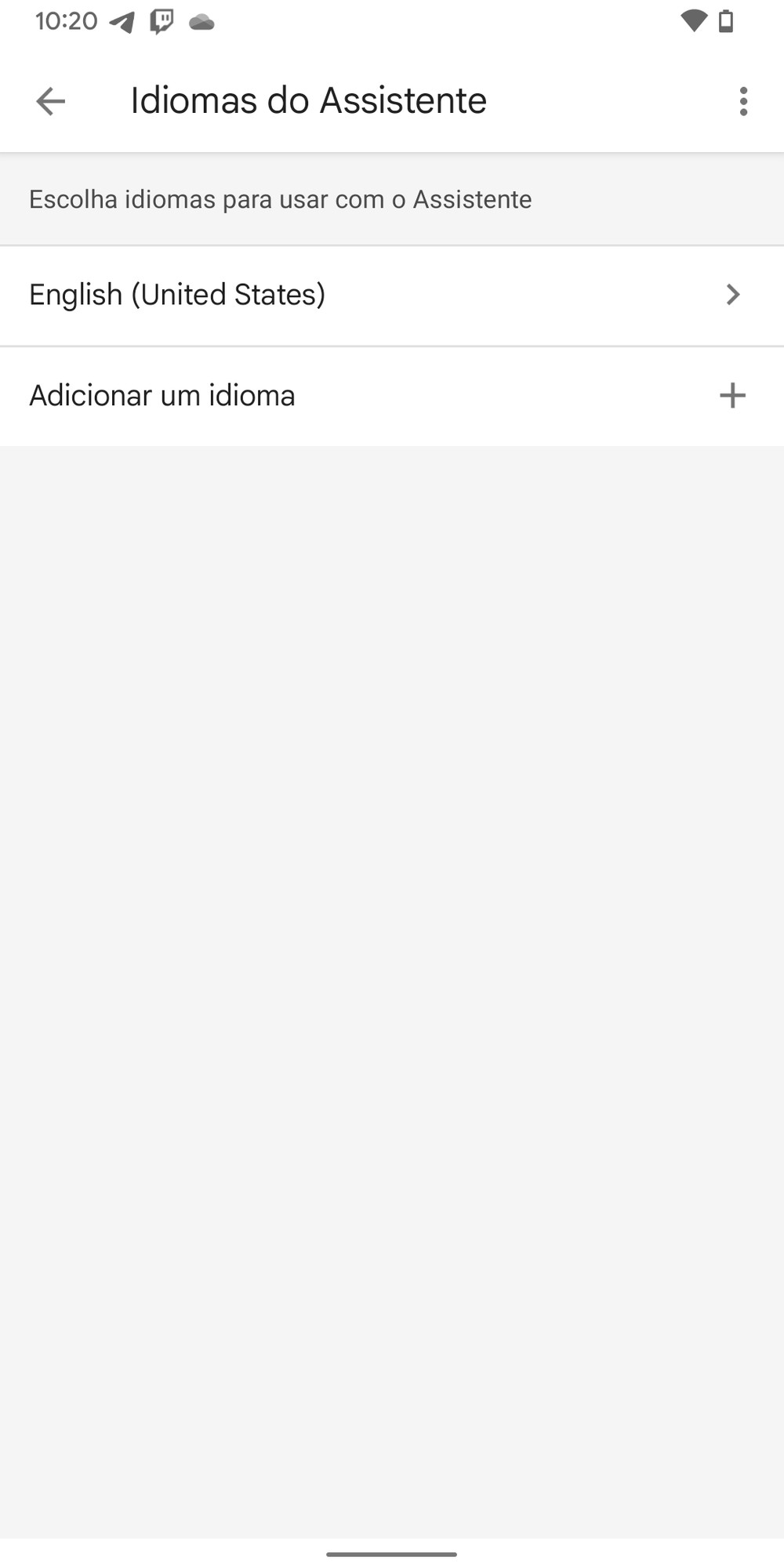
Task: Select Adicionar um idioma
Action: pos(392,396)
